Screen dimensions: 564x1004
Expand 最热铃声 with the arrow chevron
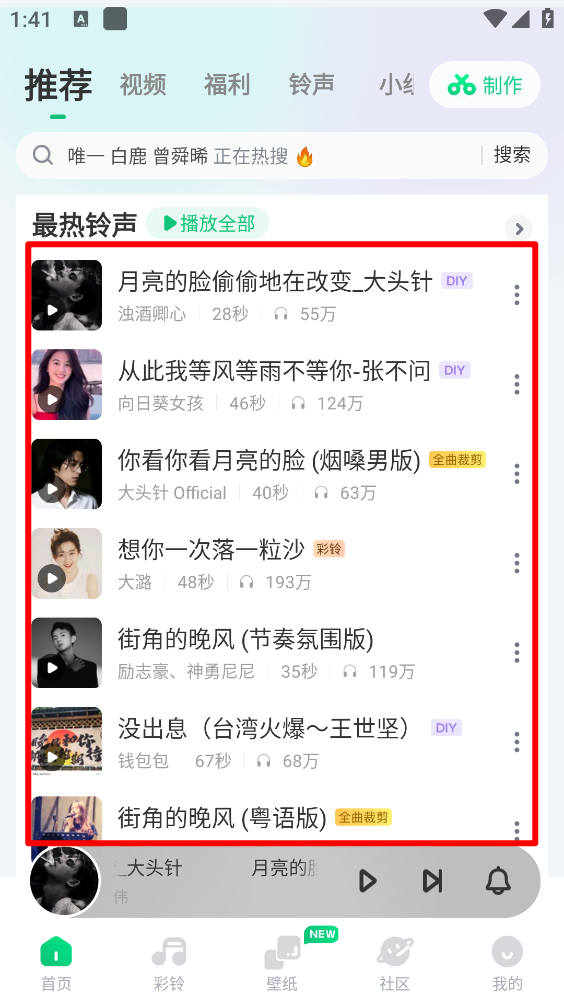point(519,228)
